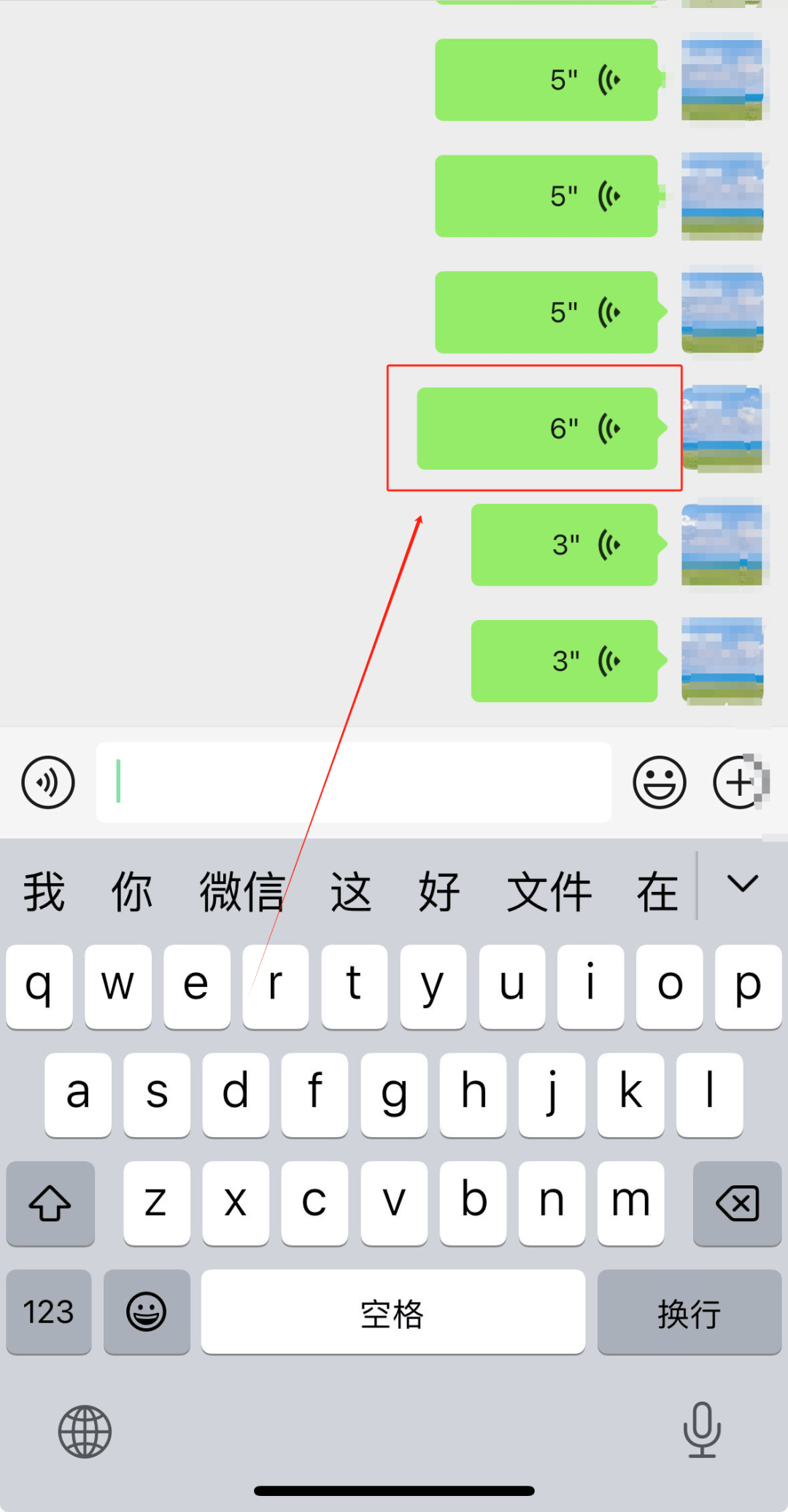Tap the backspace key
788x1512 pixels.
[x=737, y=1203]
